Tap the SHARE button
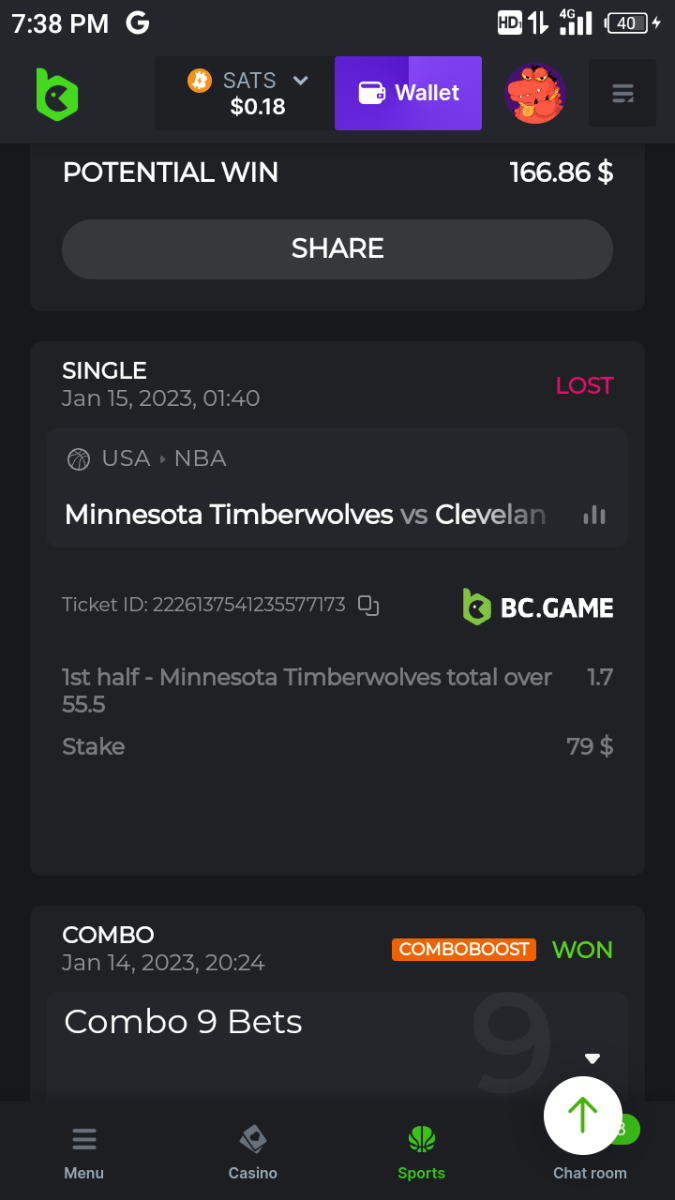This screenshot has height=1200, width=675. [x=337, y=249]
